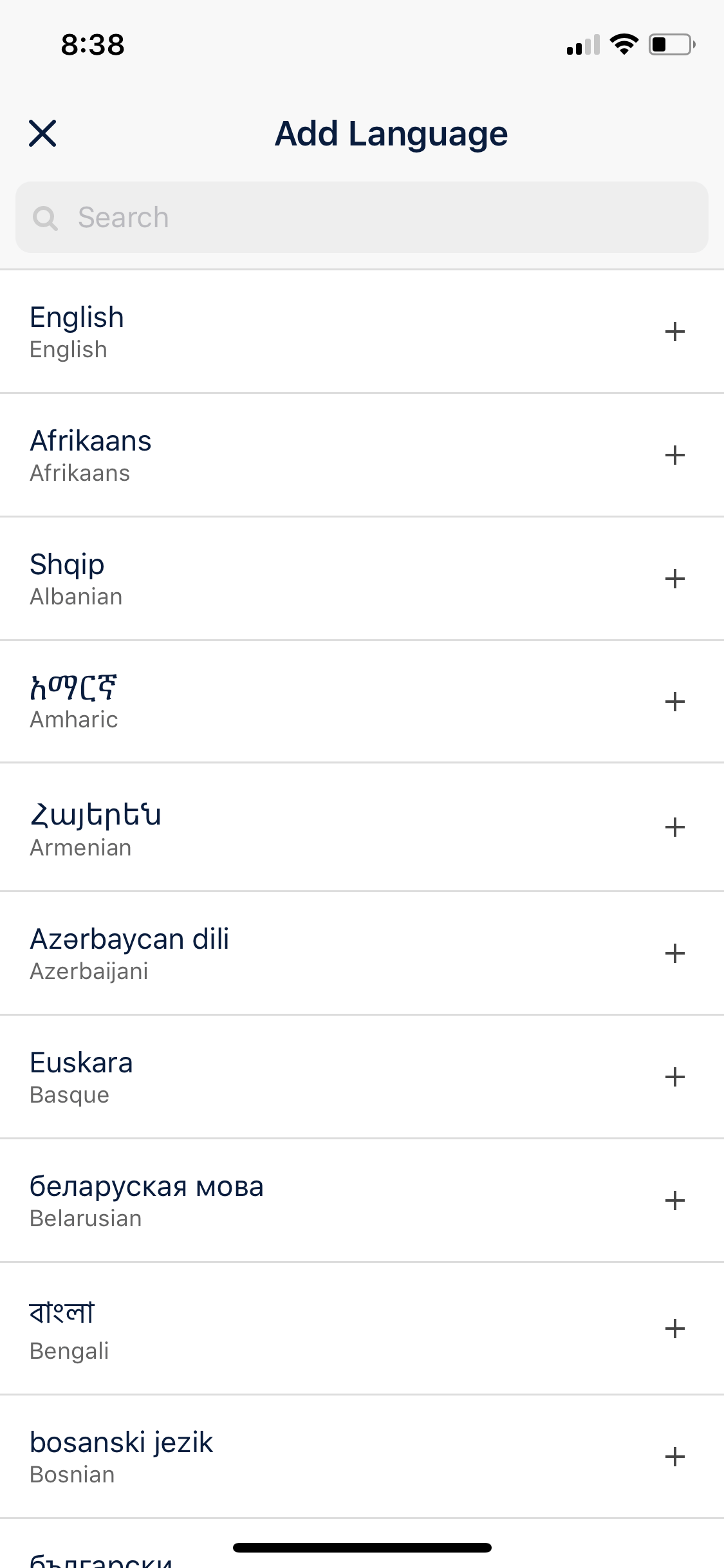This screenshot has height=1568, width=724.
Task: Close the Add Language screen
Action: pos(42,133)
